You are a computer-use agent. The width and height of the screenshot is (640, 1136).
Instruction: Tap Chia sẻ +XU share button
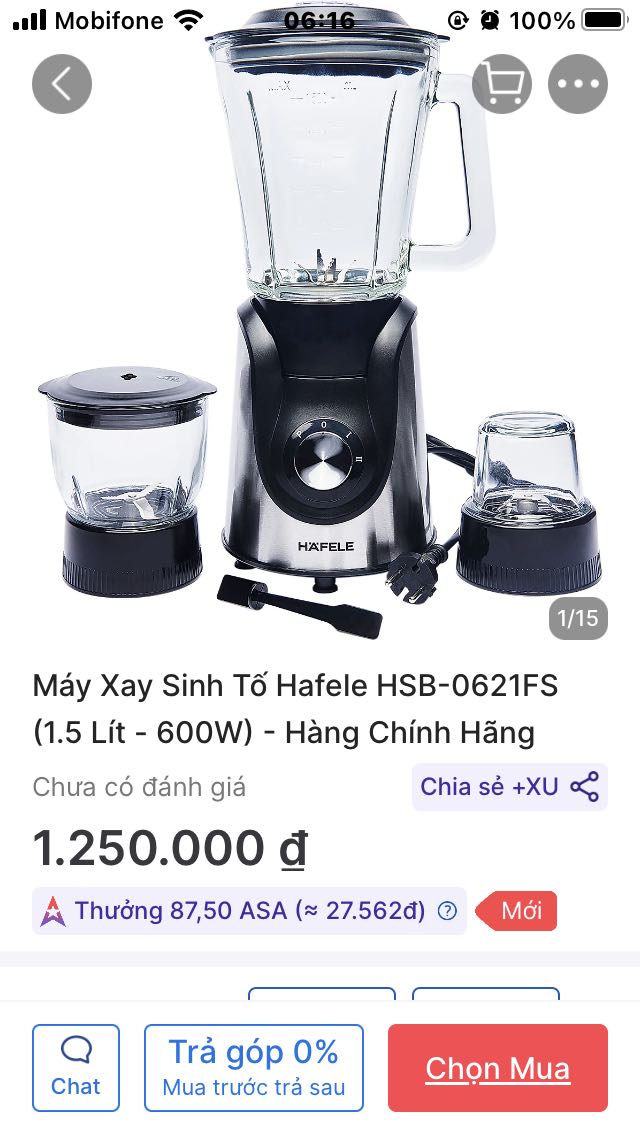click(x=510, y=787)
